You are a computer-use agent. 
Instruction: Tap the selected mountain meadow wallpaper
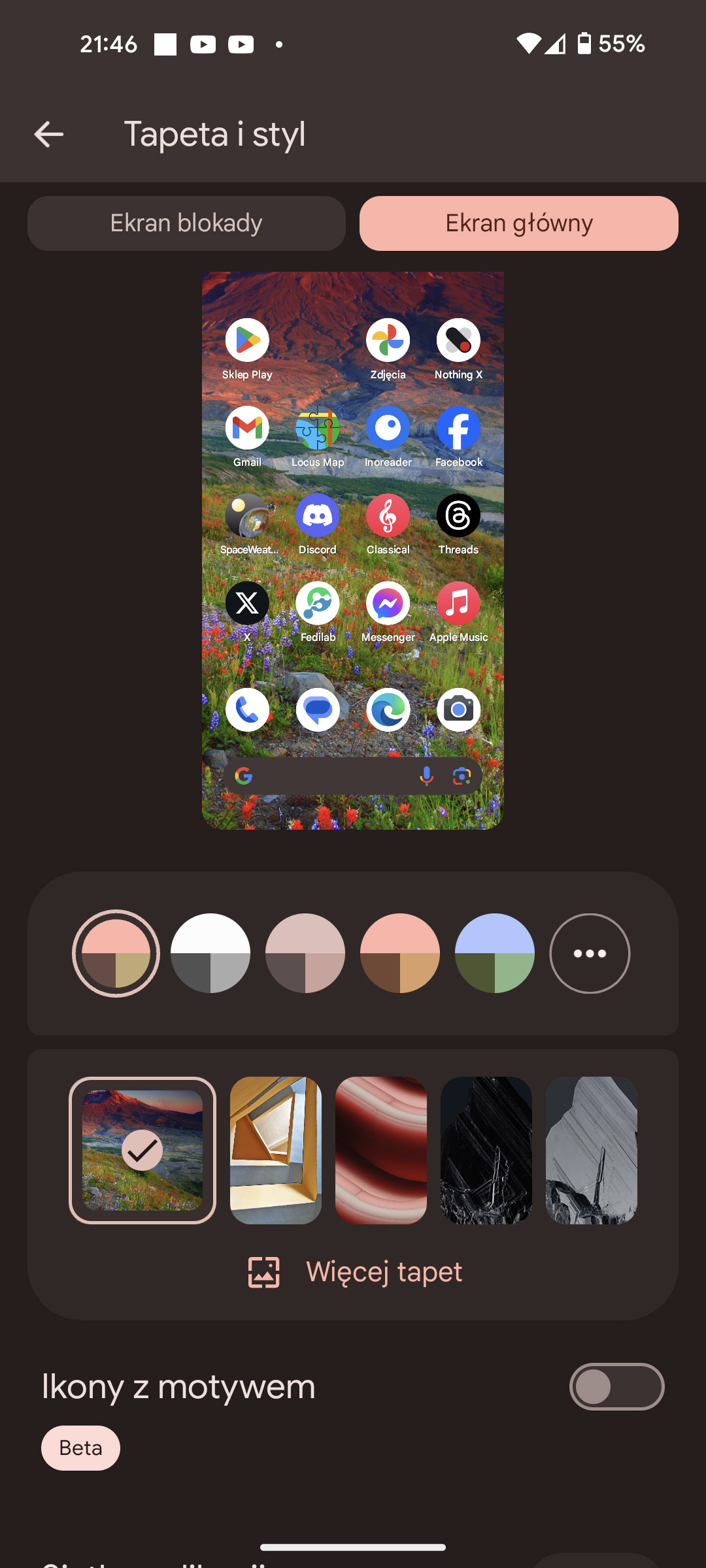coord(143,1150)
